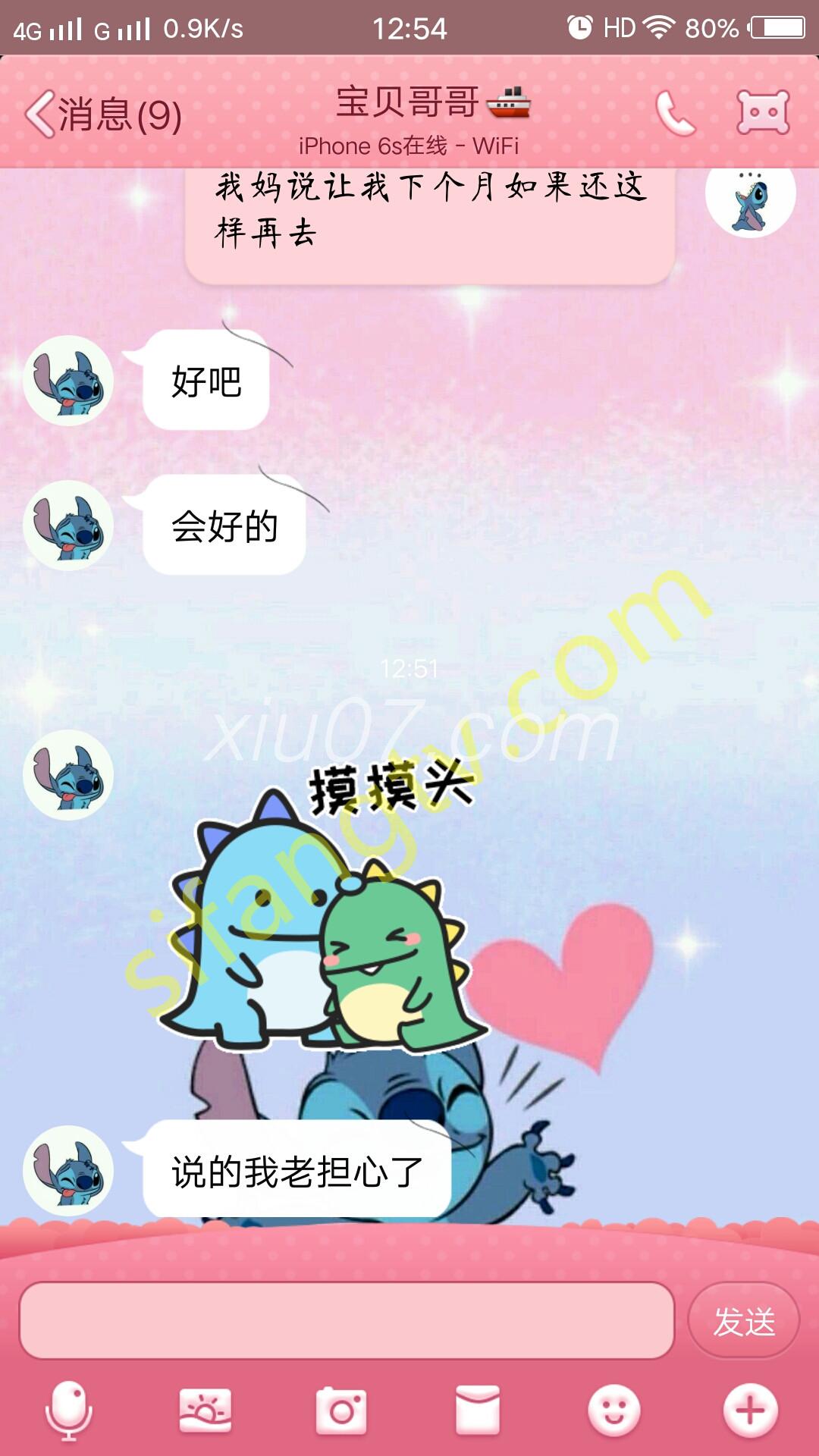Image resolution: width=819 pixels, height=1456 pixels.
Task: Start a voice call with 宝贝哥哥
Action: [675, 114]
